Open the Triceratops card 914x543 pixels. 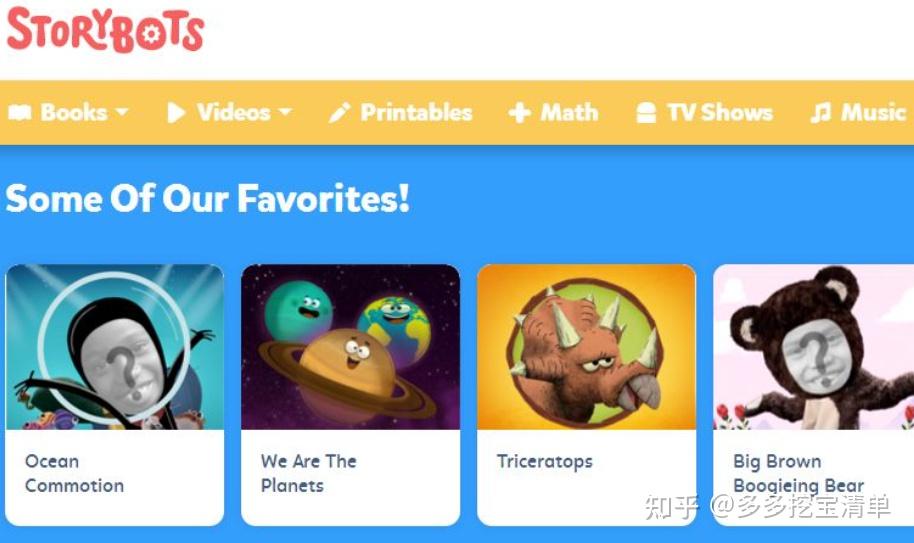click(x=586, y=394)
